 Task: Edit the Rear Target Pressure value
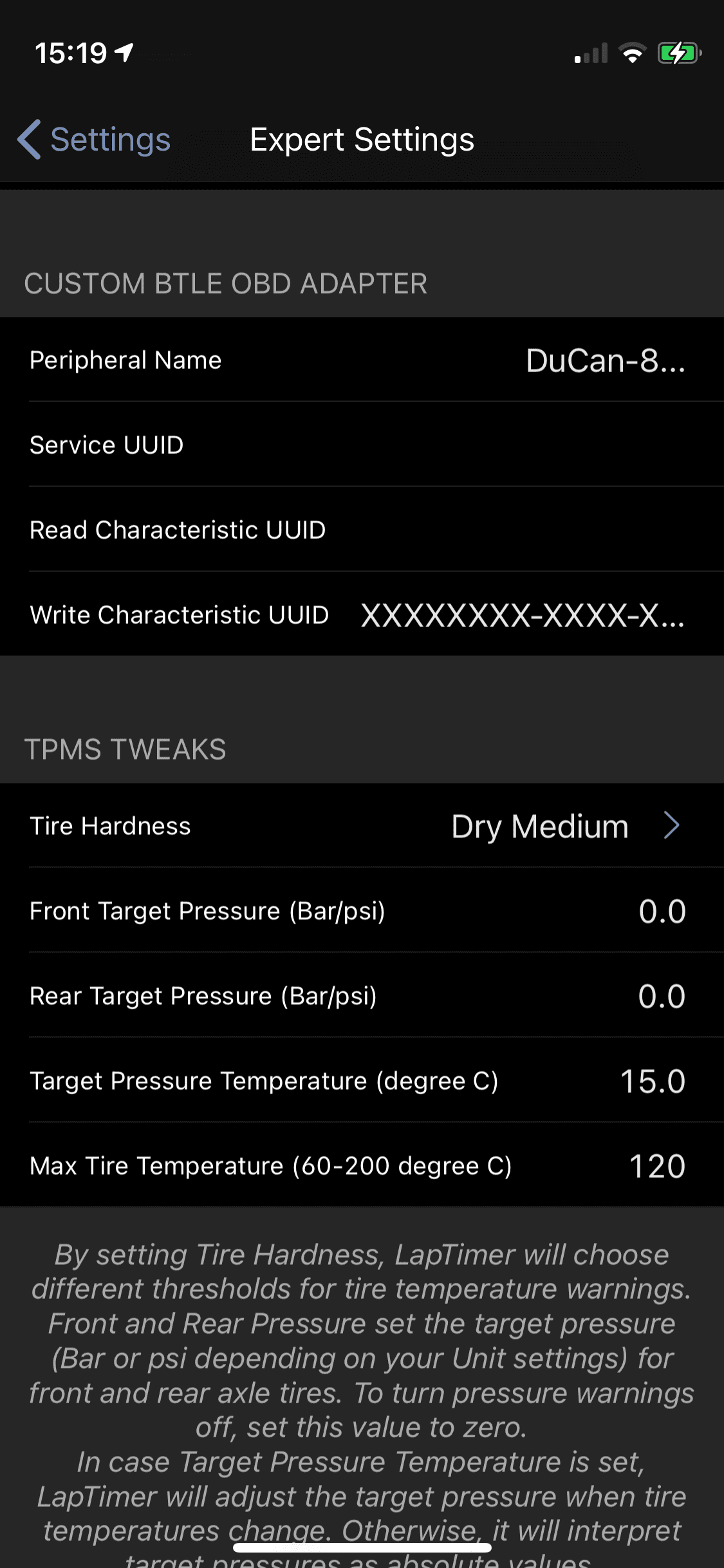[x=662, y=996]
